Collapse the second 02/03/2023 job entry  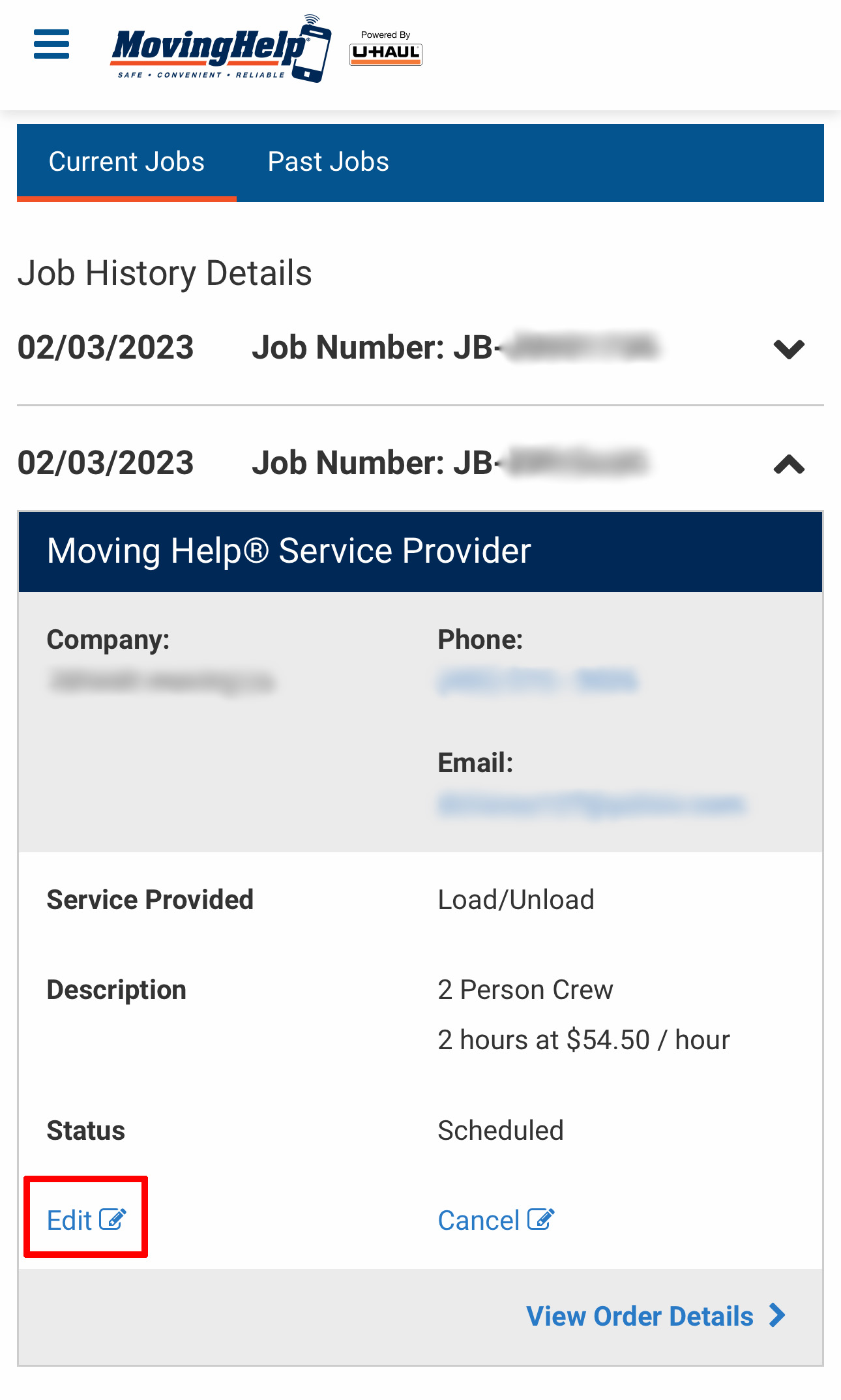tap(789, 464)
